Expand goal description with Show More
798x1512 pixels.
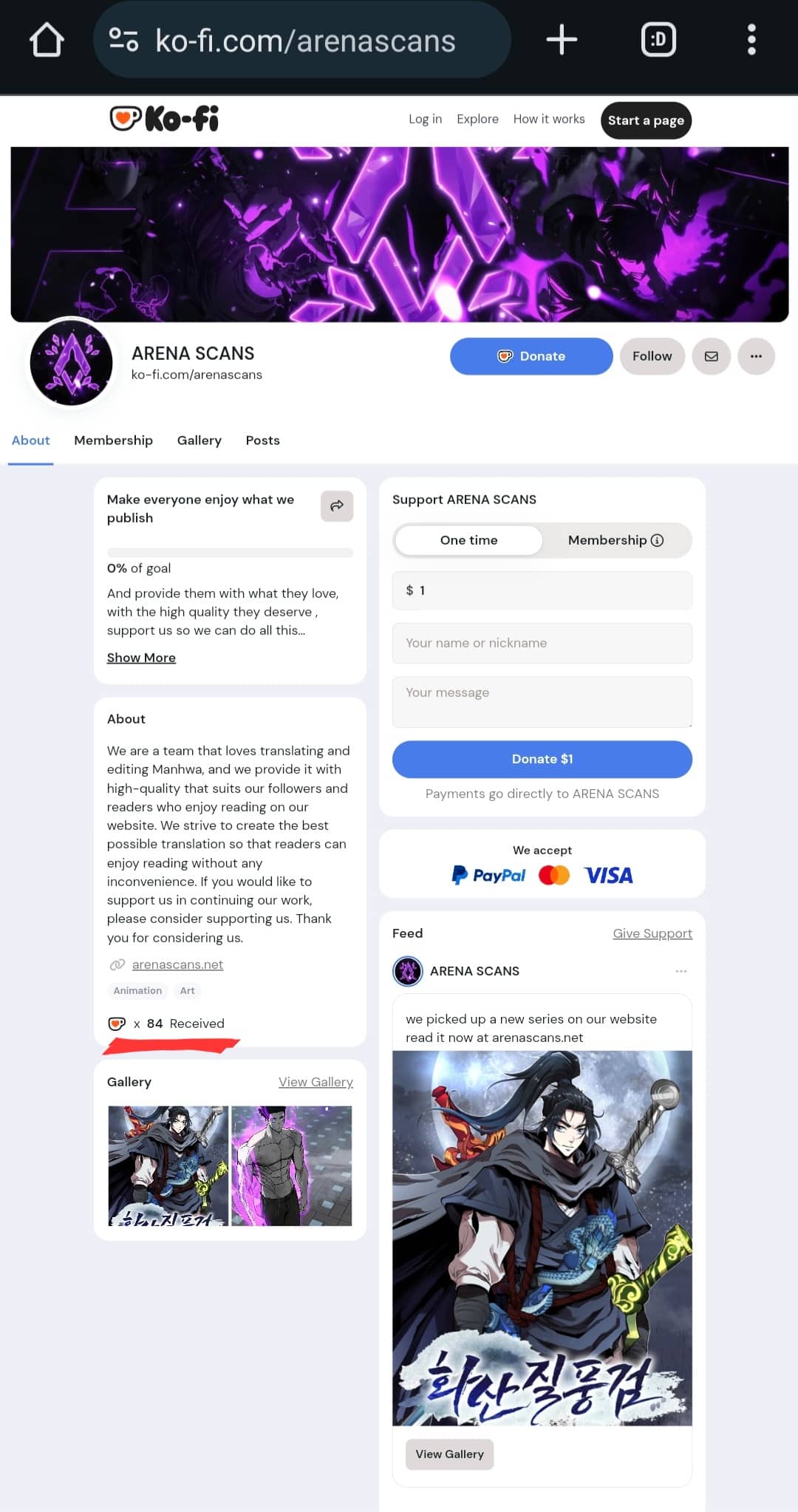[141, 658]
